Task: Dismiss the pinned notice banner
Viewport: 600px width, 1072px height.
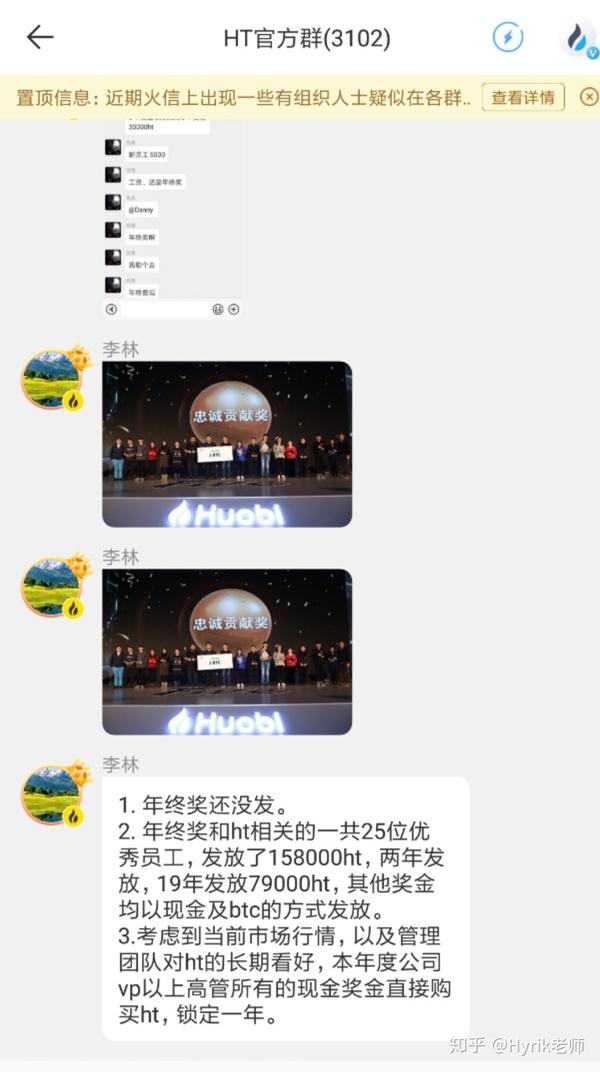Action: pos(589,97)
